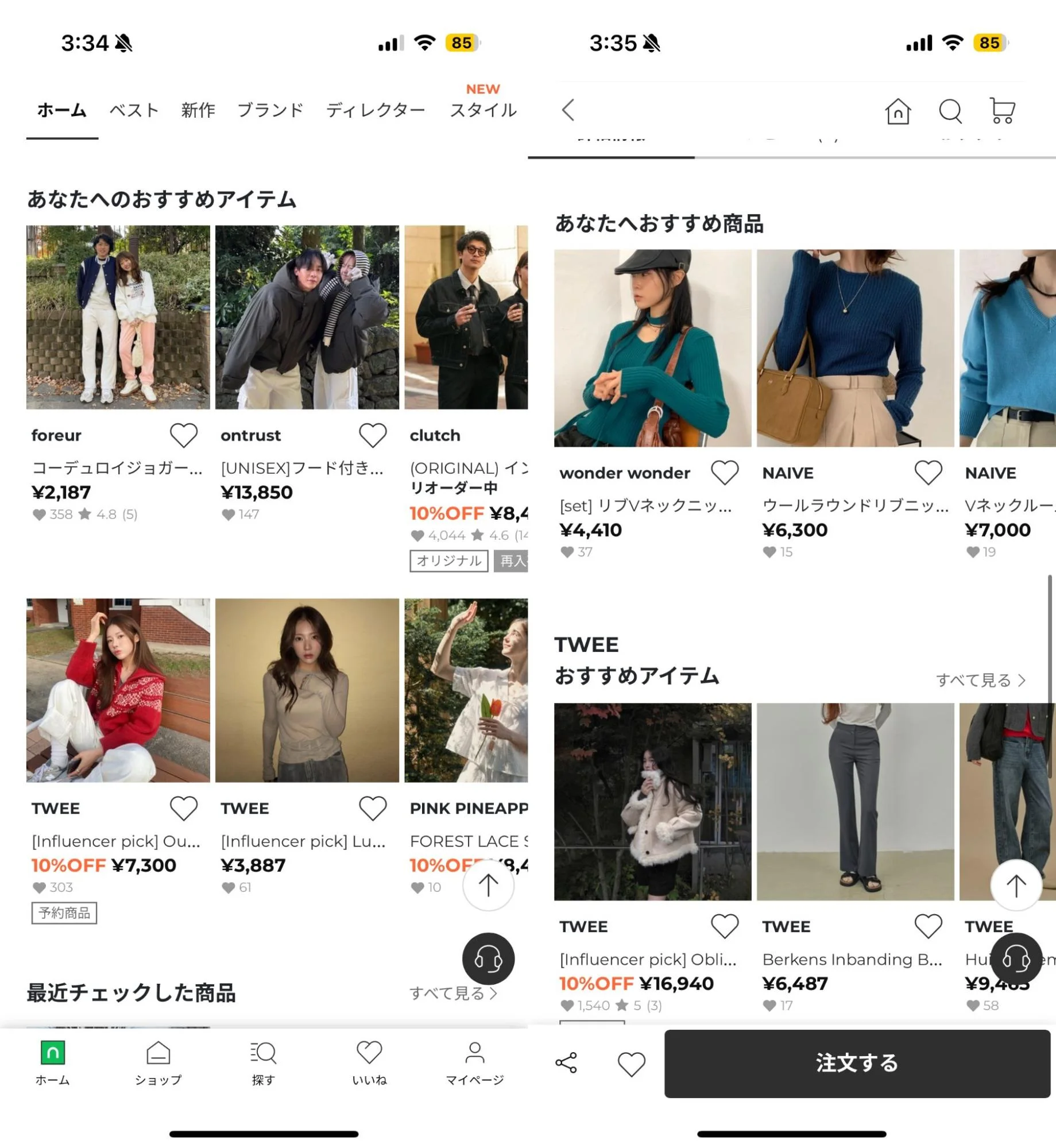This screenshot has height=1148, width=1056.
Task: Tap the home icon in the top bar
Action: coord(898,111)
